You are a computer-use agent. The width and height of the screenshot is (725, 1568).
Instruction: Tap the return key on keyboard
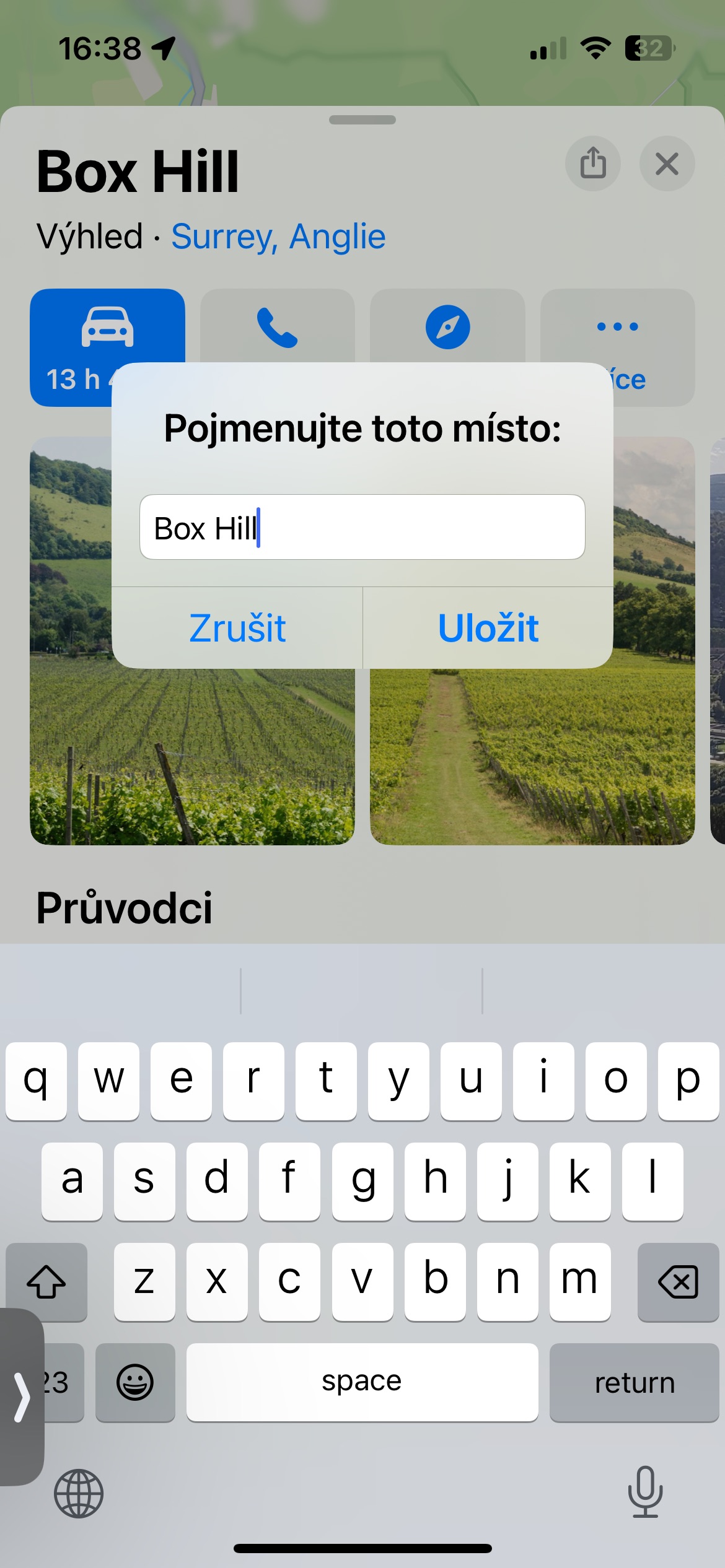click(x=634, y=1382)
